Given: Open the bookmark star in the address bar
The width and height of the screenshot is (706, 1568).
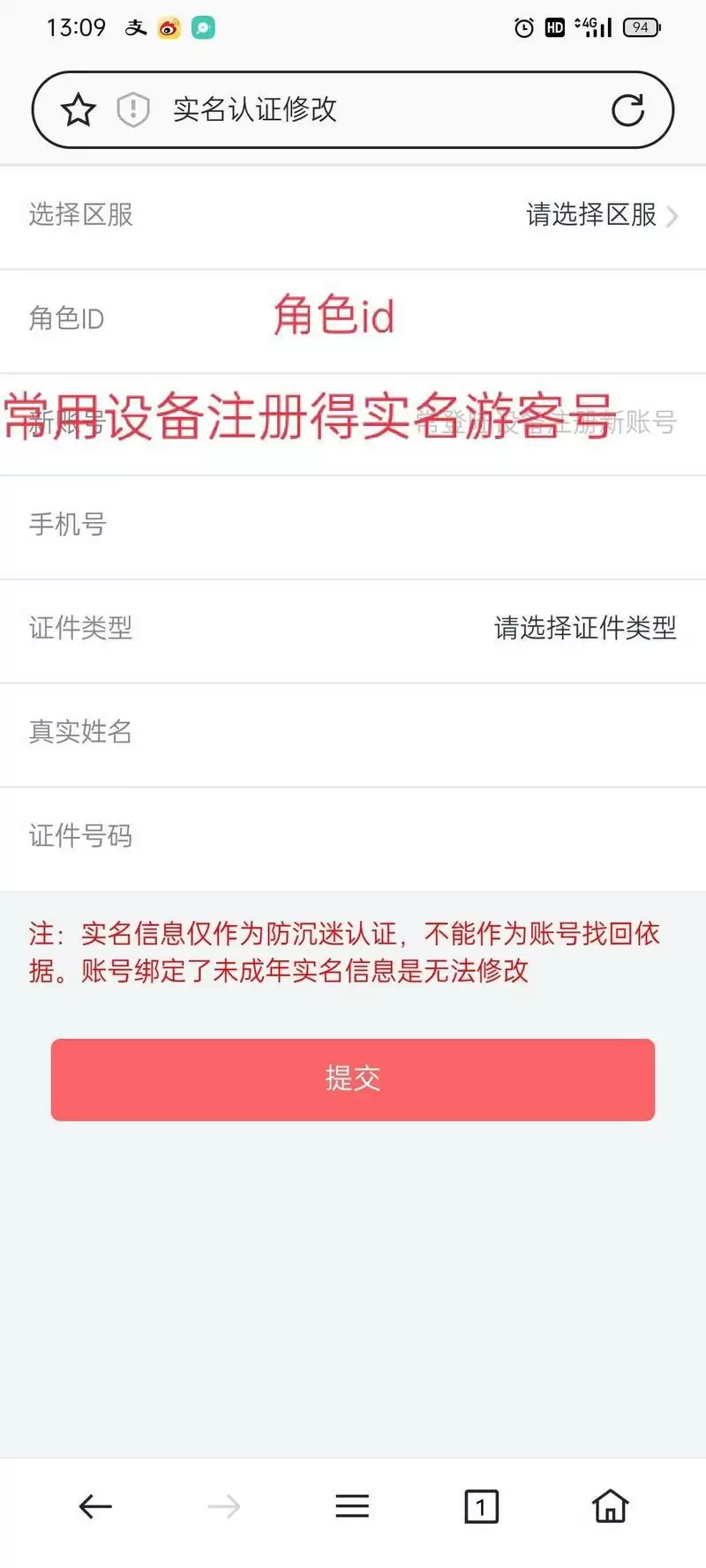Looking at the screenshot, I should coord(78,109).
